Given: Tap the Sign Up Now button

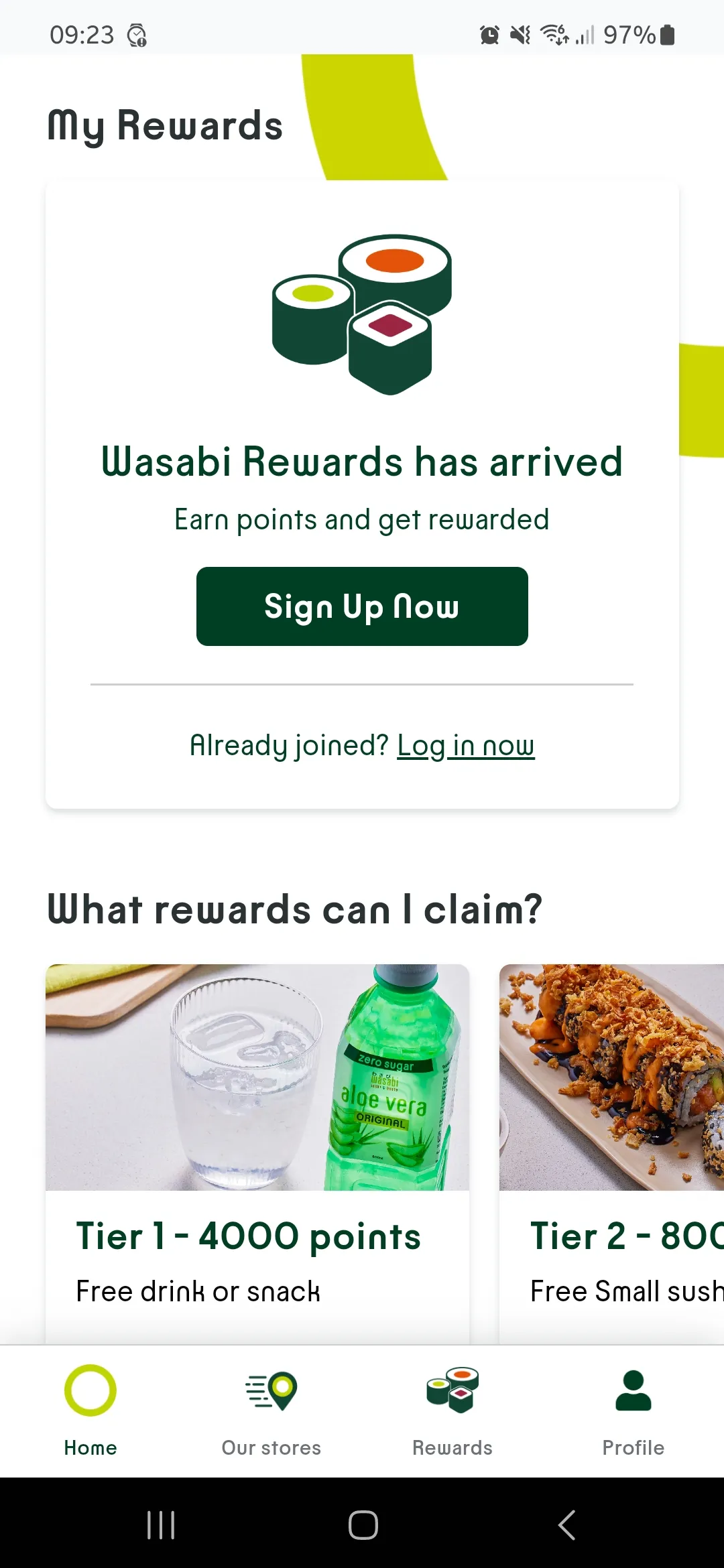Looking at the screenshot, I should click(362, 606).
